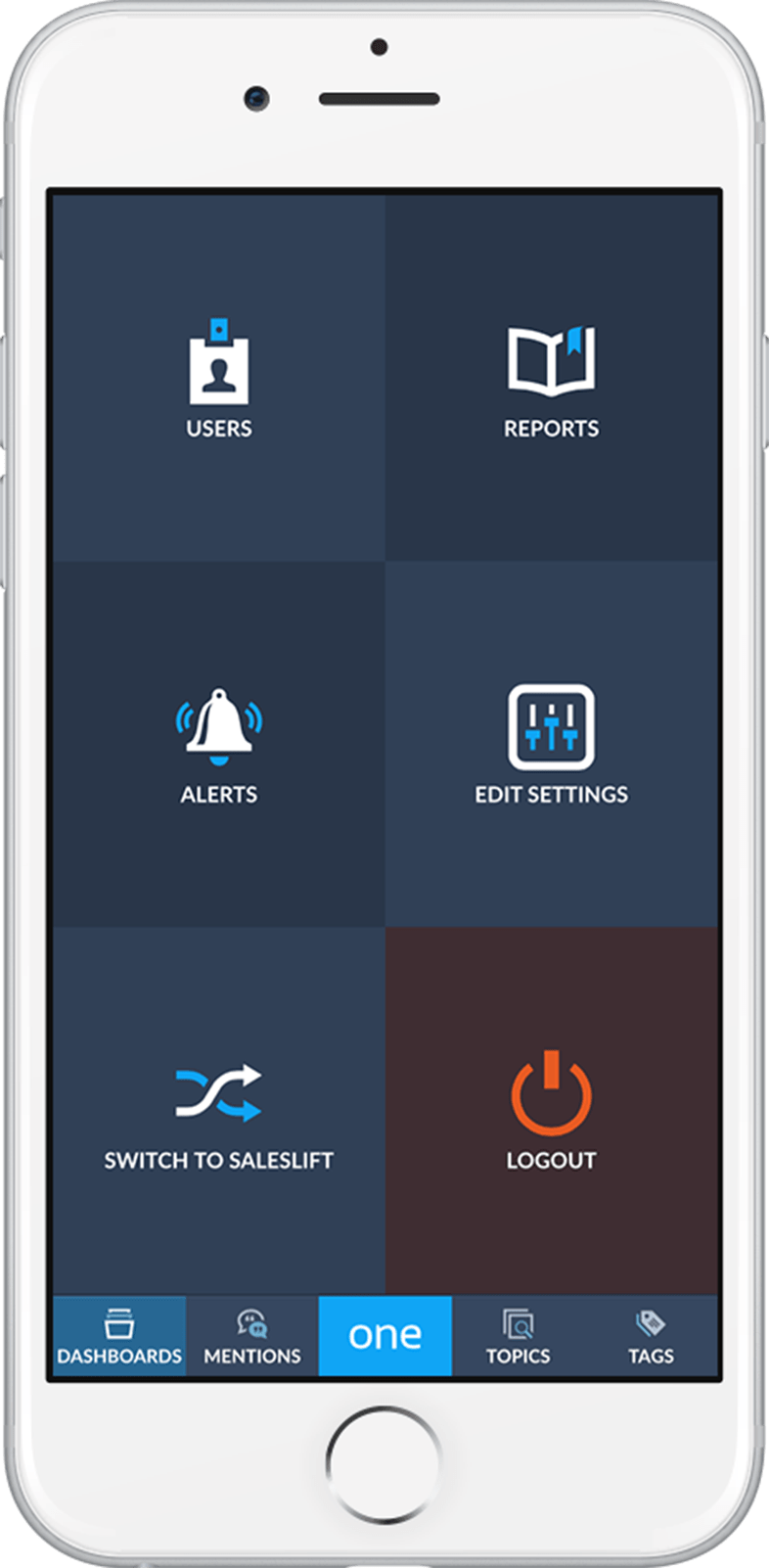Open the Alerts bell tile
769x1568 pixels.
[x=218, y=744]
